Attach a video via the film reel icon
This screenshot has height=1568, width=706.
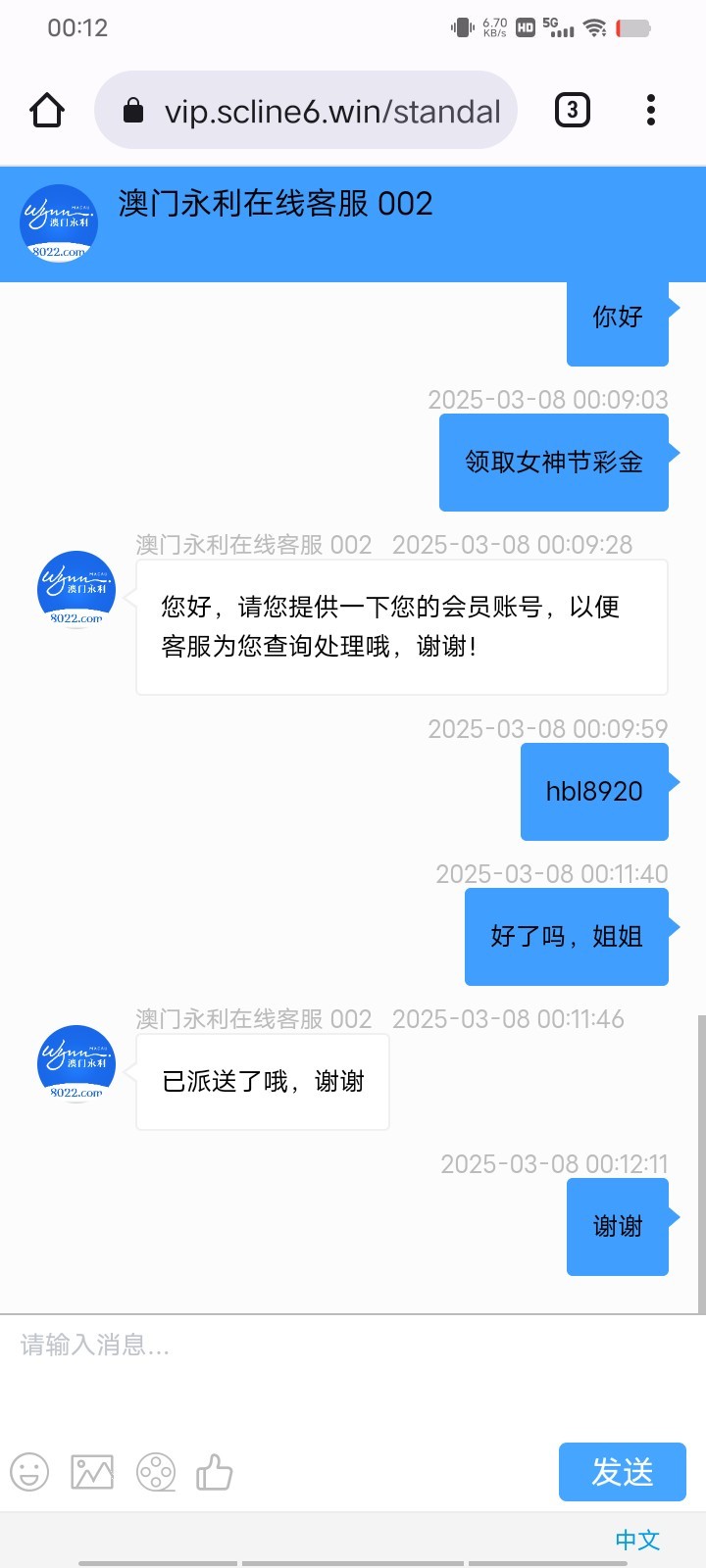[156, 1472]
